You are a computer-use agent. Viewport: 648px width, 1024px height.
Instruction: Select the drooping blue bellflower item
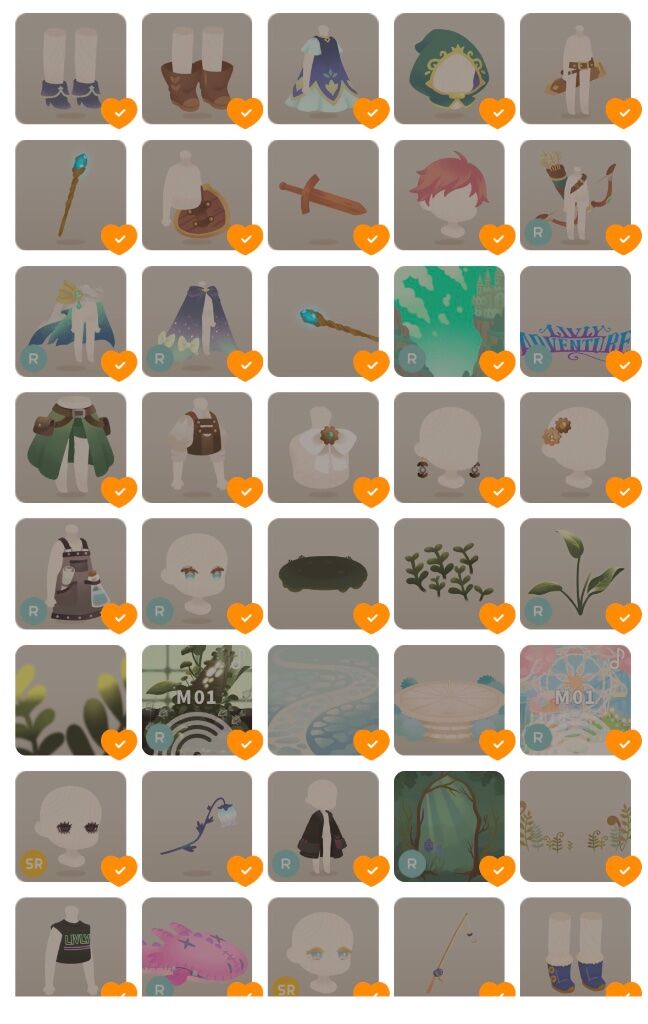tap(196, 825)
